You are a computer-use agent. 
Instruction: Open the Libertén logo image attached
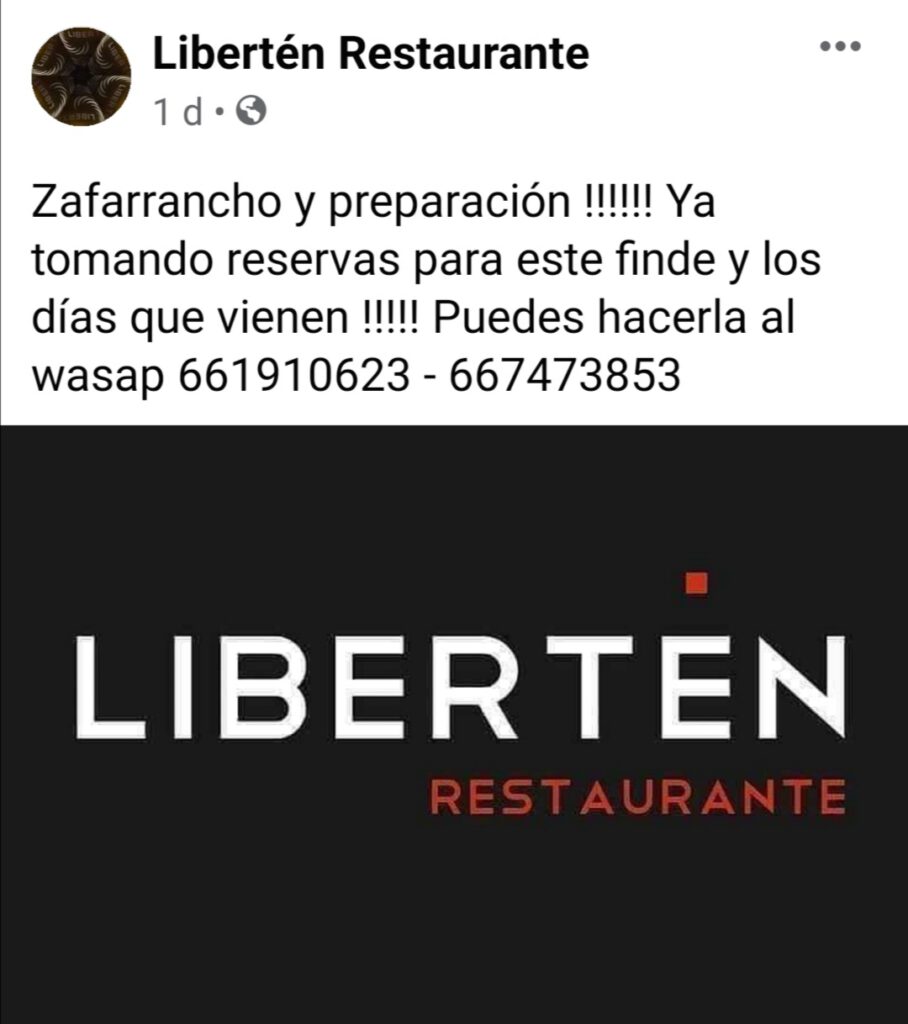coord(455,724)
